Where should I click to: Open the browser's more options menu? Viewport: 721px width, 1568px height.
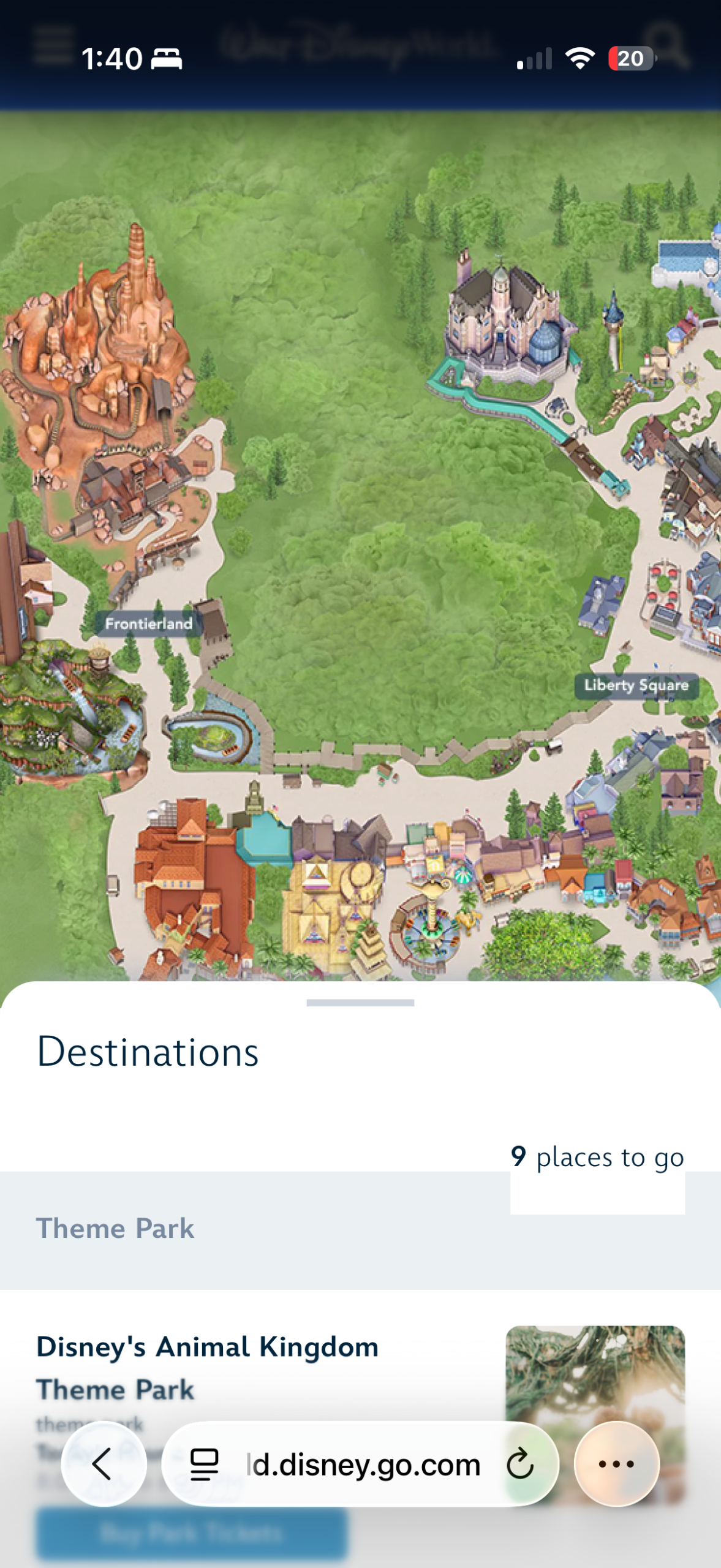(616, 1464)
